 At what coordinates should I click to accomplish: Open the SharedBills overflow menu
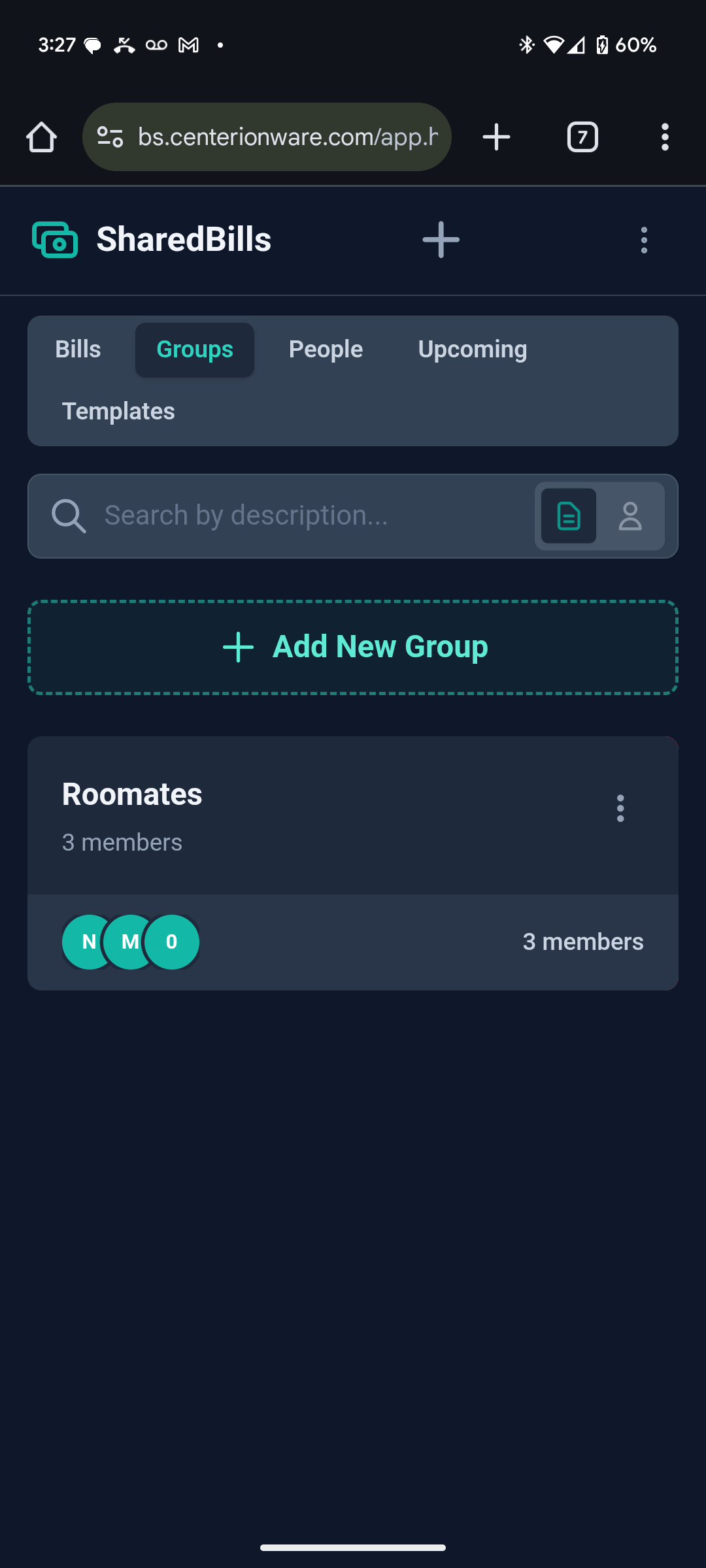point(644,240)
